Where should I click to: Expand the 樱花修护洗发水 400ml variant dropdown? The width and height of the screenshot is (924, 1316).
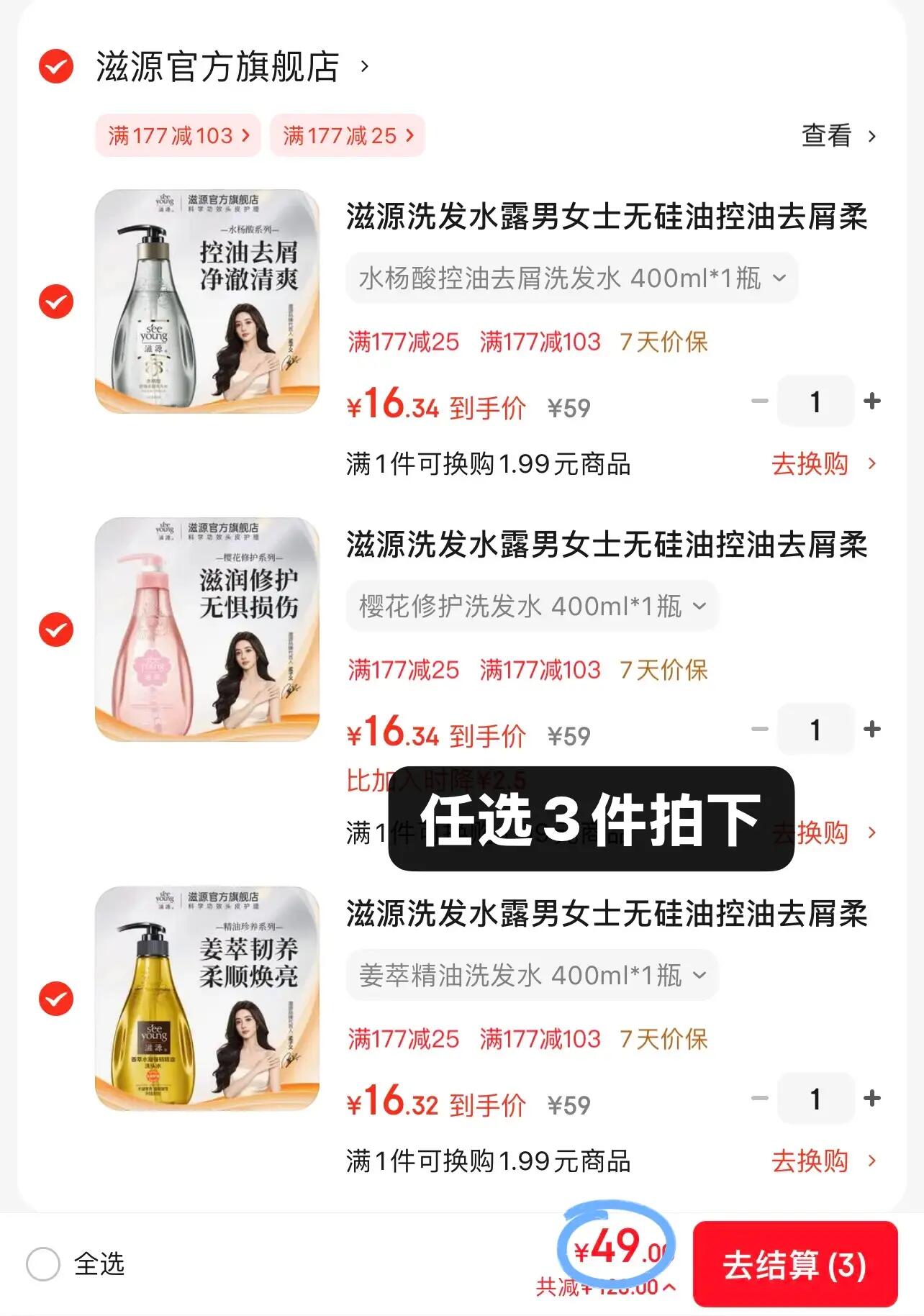coord(532,606)
